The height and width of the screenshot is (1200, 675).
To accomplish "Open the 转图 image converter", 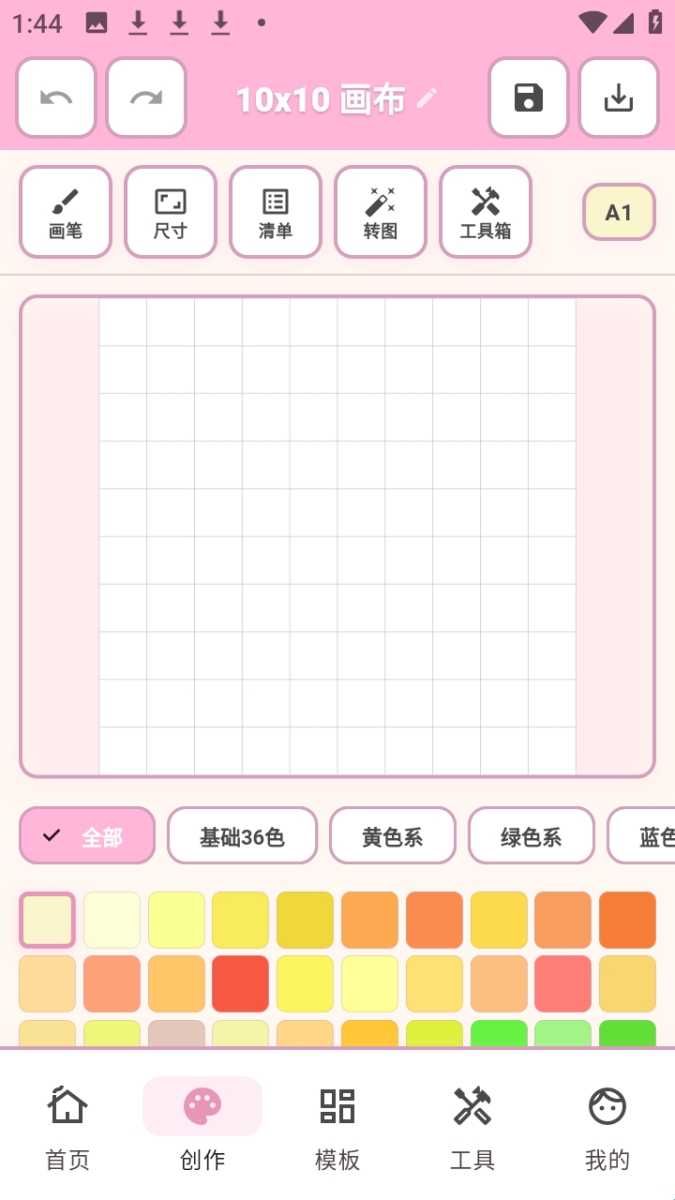I will (380, 212).
